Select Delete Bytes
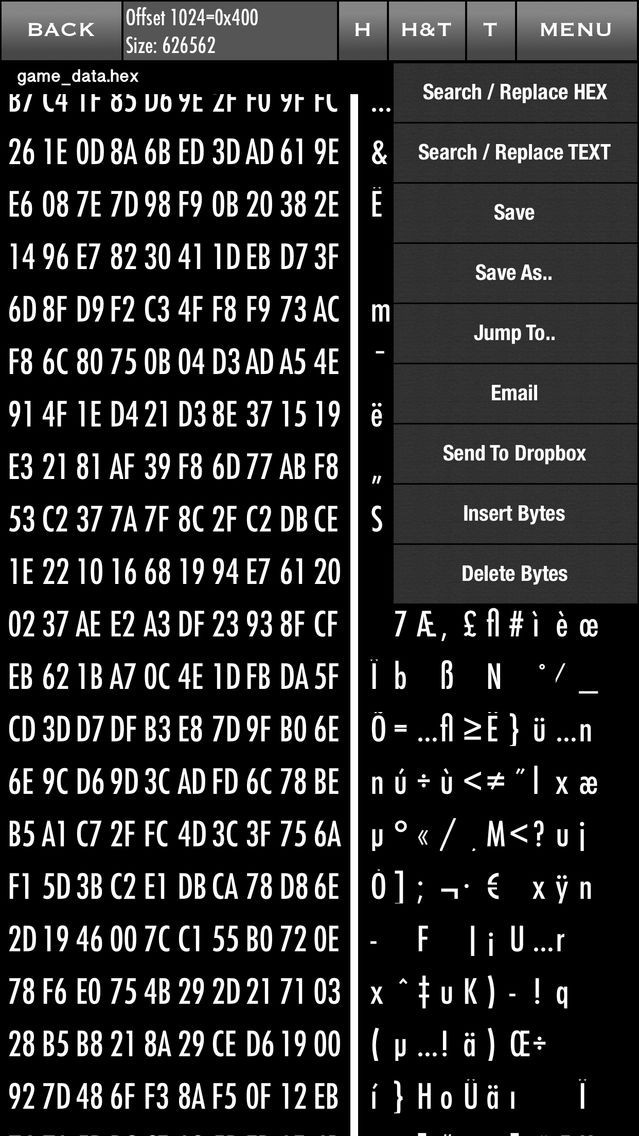Screen dimensions: 639x1136 [514, 573]
